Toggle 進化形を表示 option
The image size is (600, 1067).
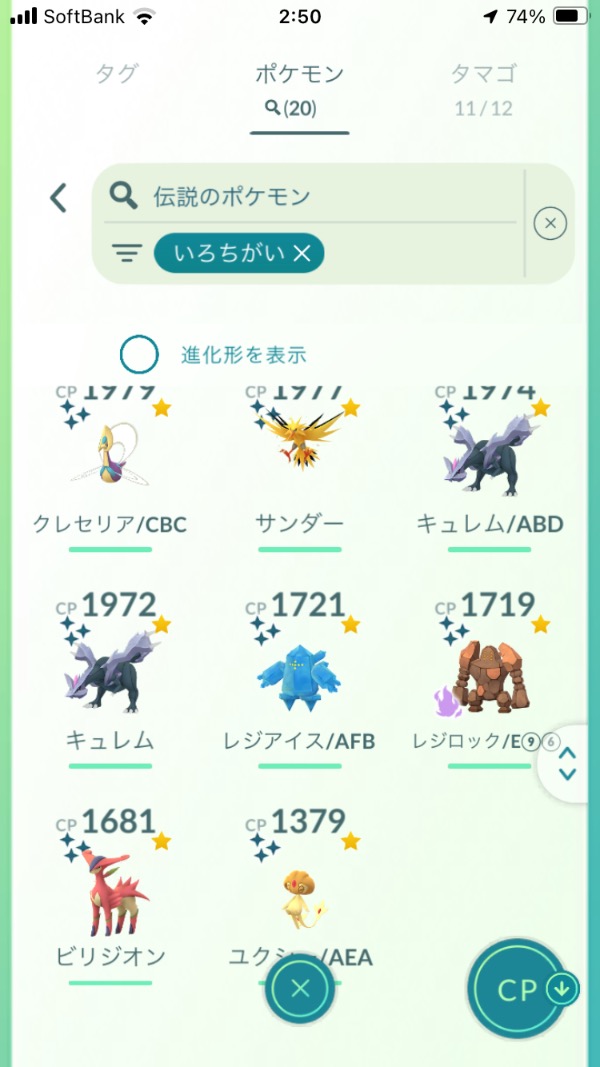[x=139, y=354]
